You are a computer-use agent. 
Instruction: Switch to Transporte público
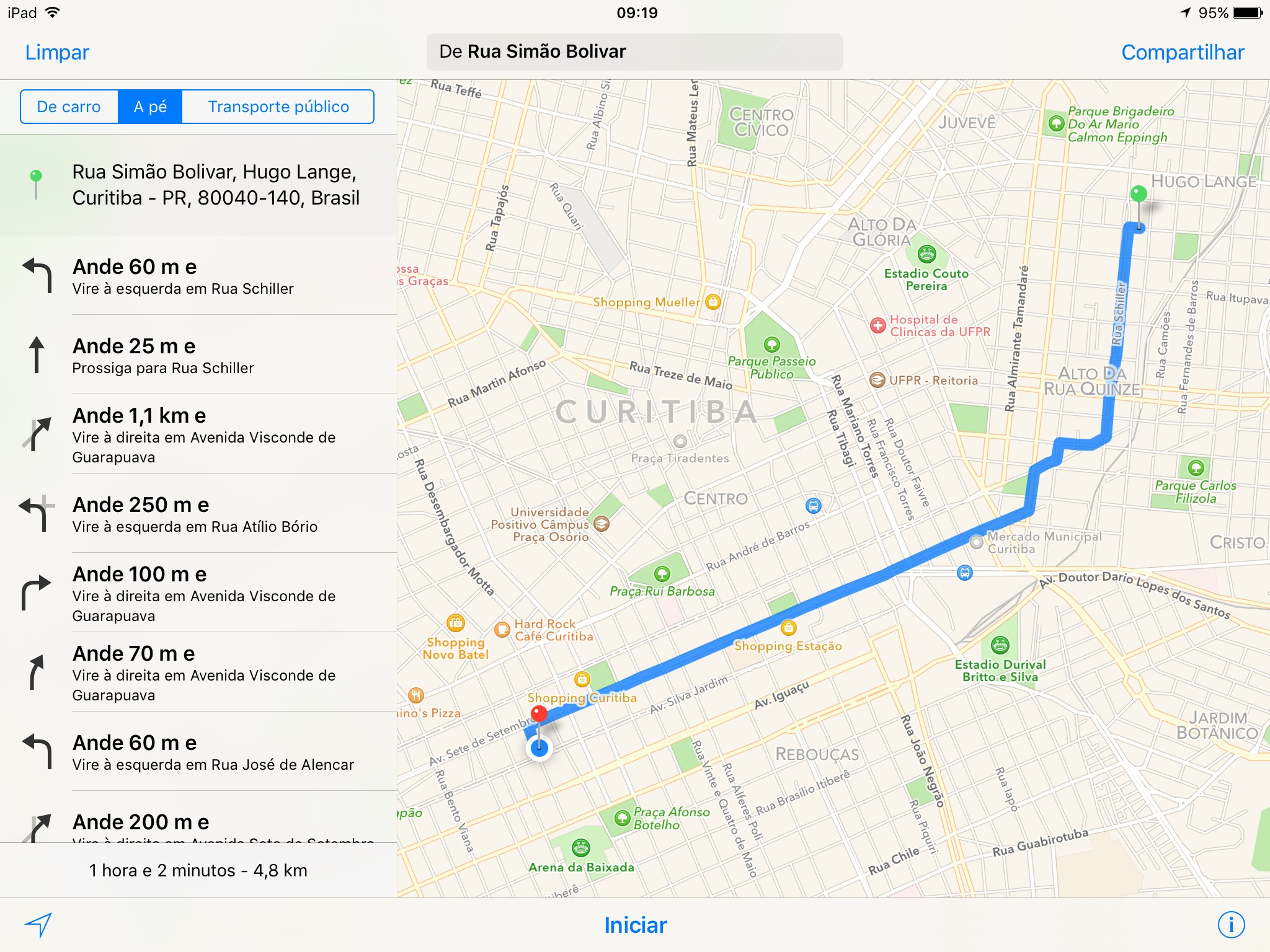pos(278,107)
